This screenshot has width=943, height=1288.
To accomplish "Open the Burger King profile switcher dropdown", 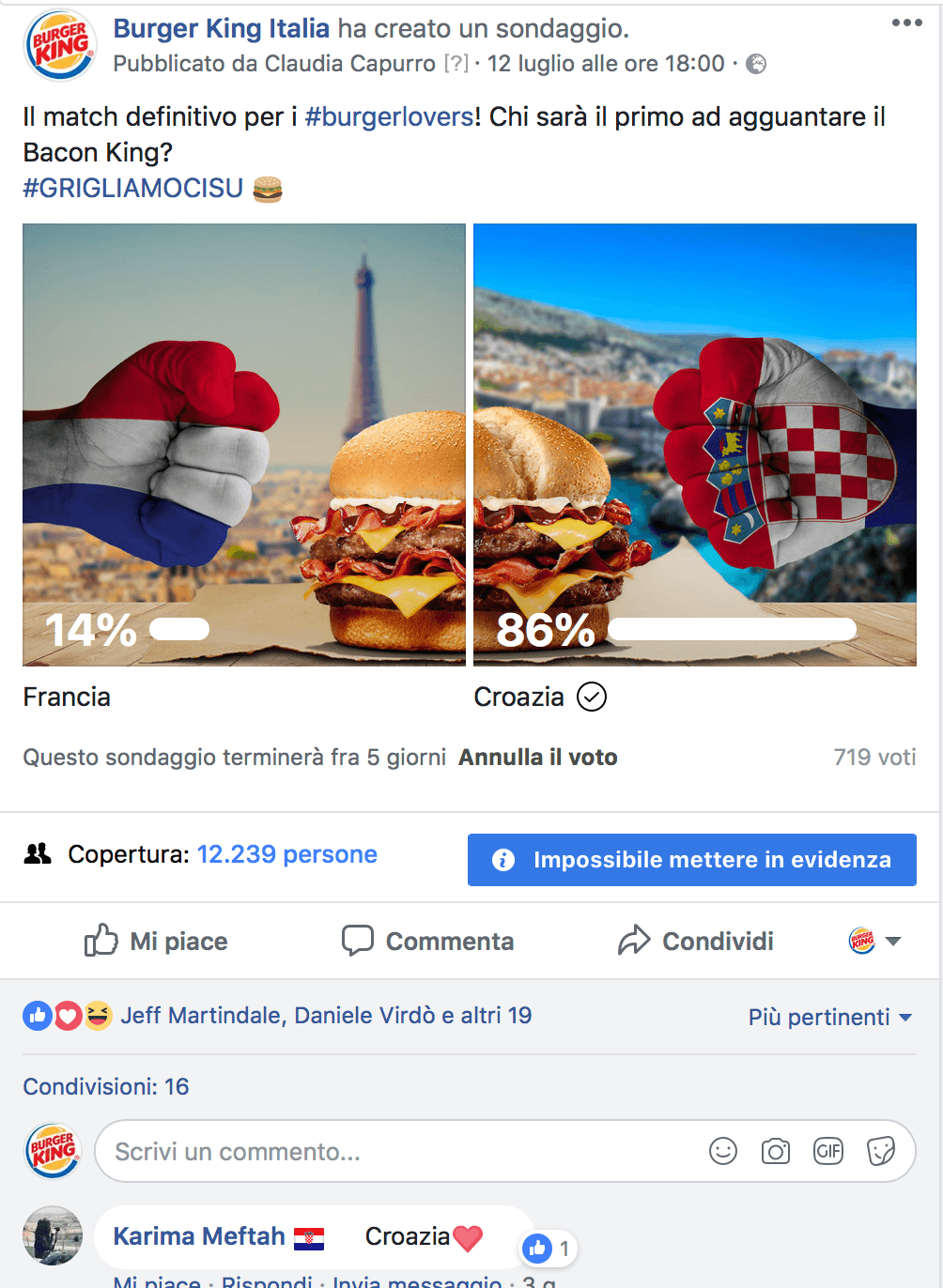I will [875, 941].
